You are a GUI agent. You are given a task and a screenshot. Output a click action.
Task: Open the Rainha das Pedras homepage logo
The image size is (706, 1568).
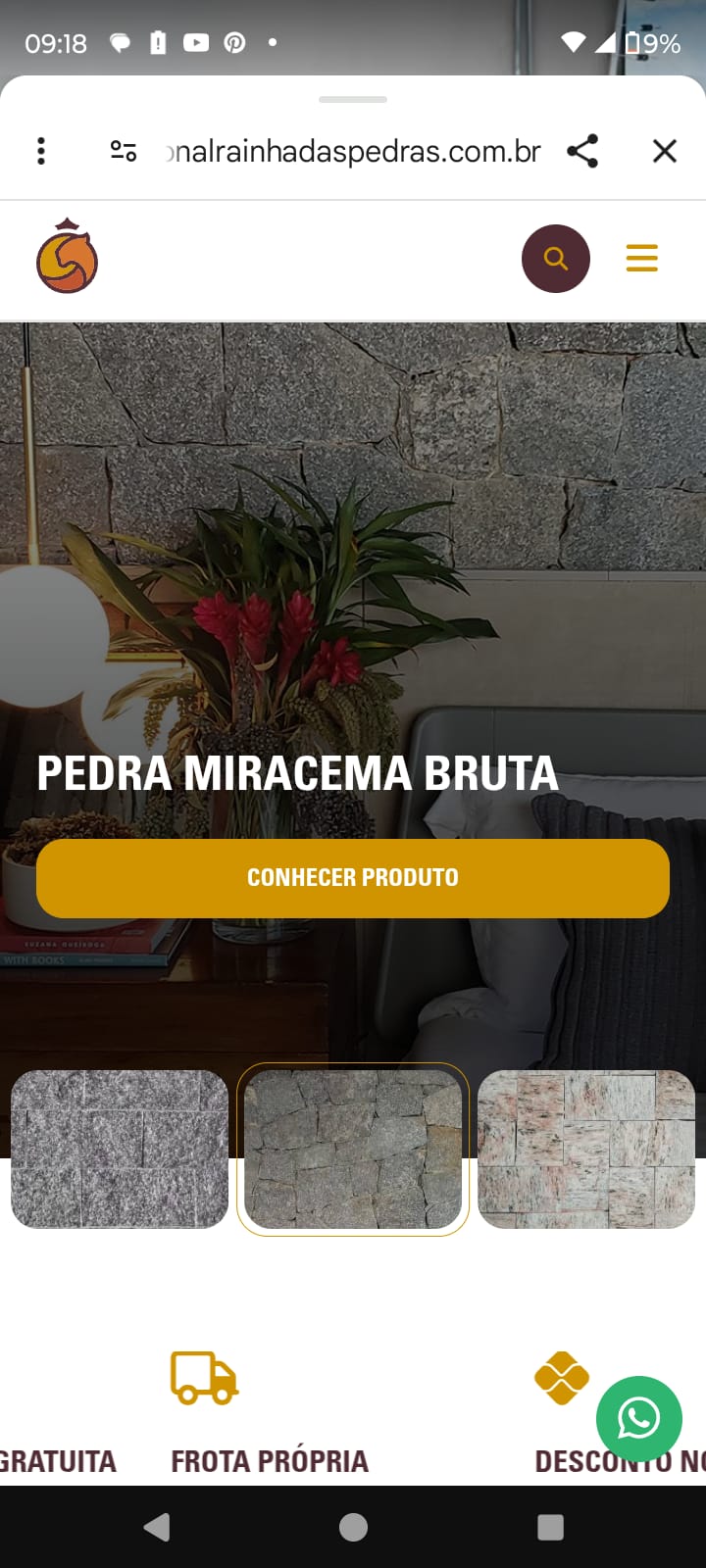(x=67, y=257)
